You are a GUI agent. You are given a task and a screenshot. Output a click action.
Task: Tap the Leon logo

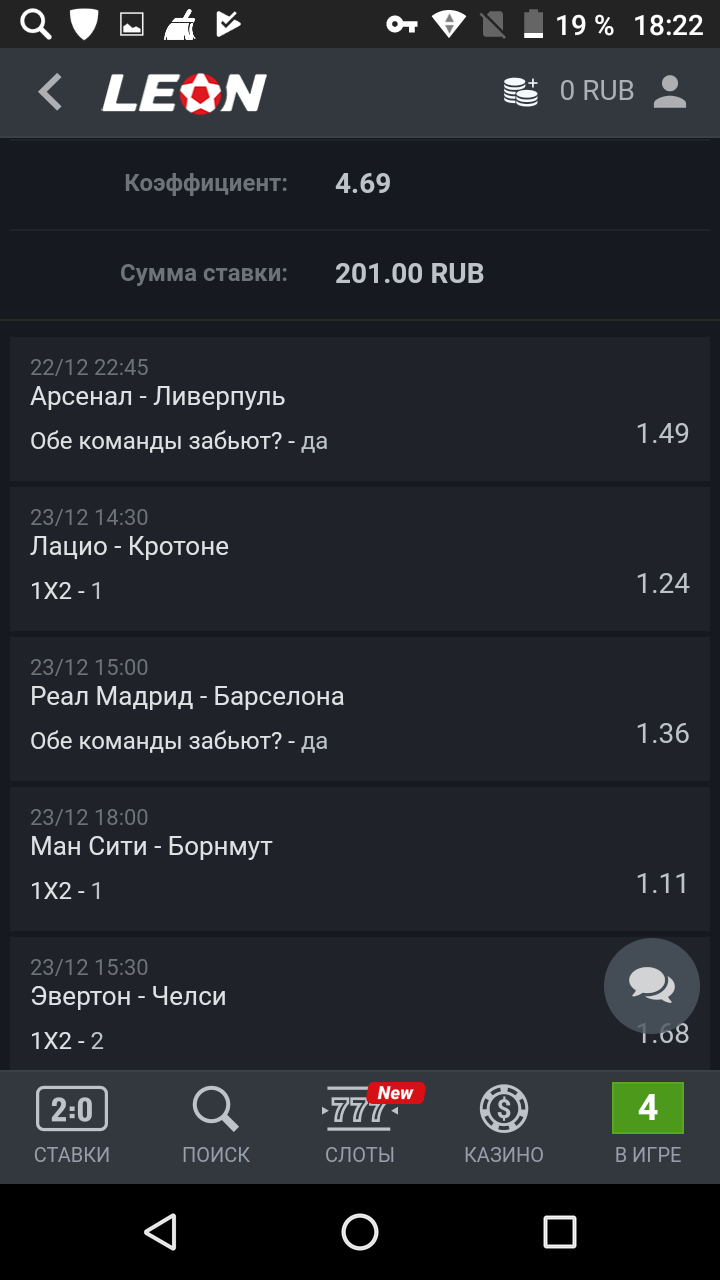183,91
